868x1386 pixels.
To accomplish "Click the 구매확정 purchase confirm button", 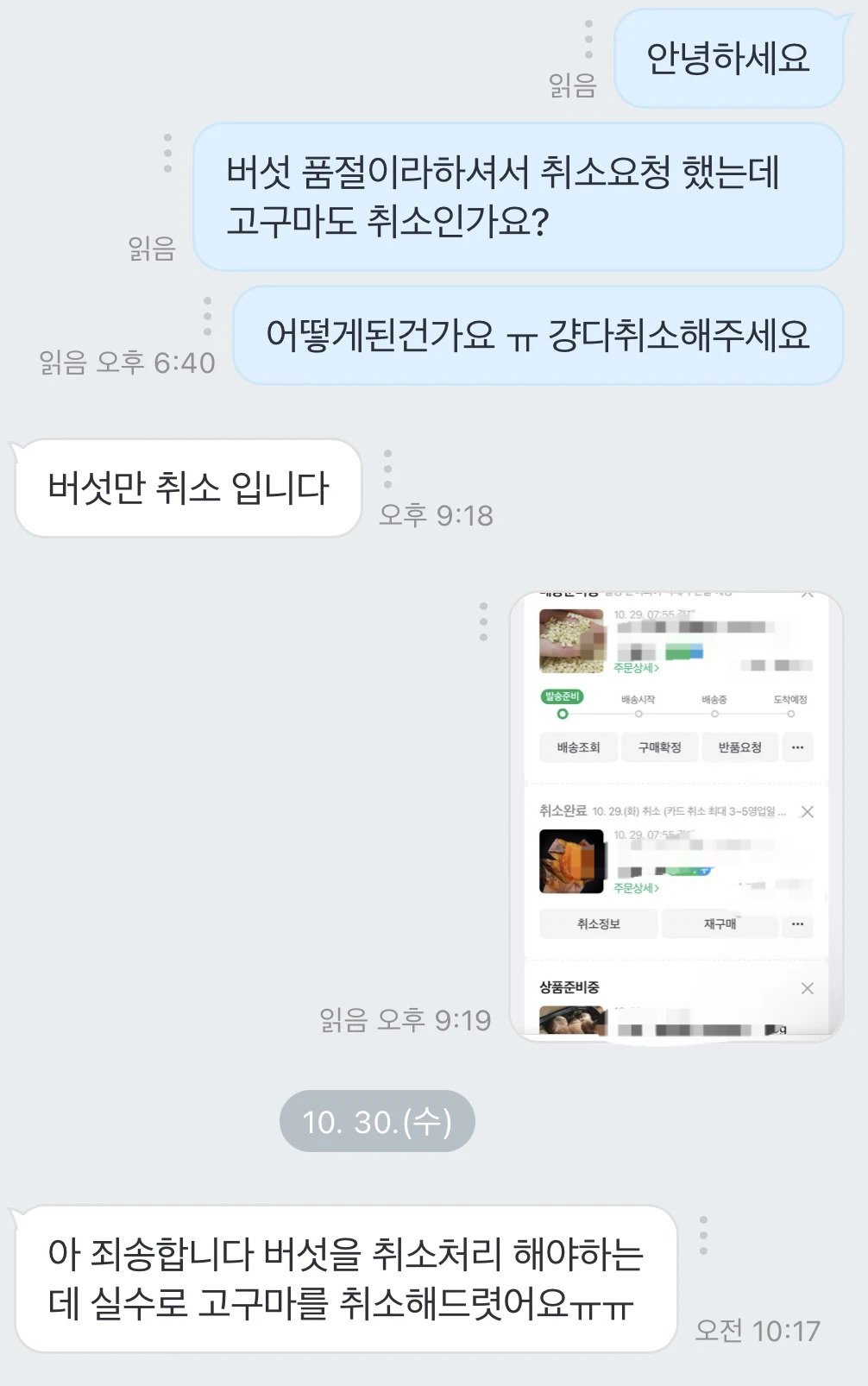I will click(x=658, y=747).
